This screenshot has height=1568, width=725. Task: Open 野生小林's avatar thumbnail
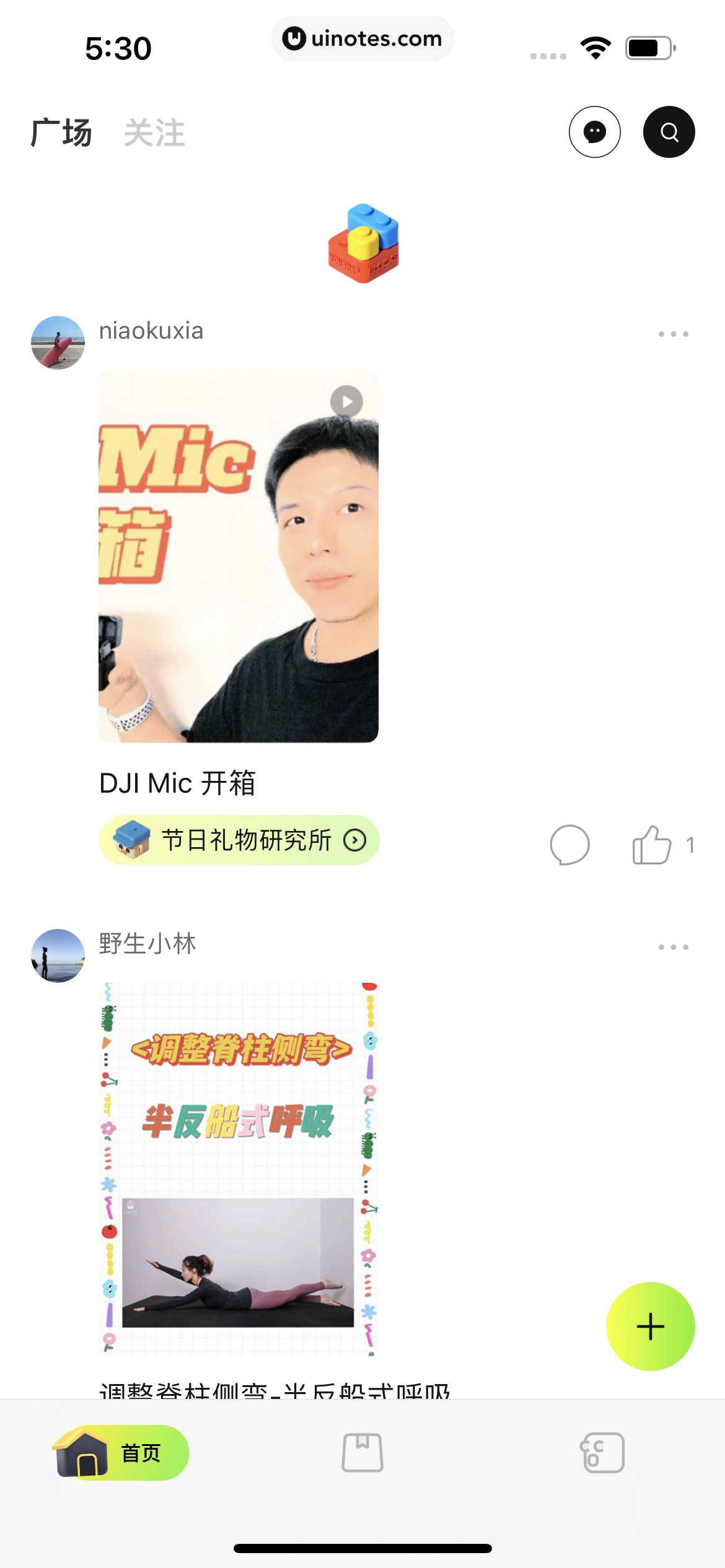[x=58, y=956]
